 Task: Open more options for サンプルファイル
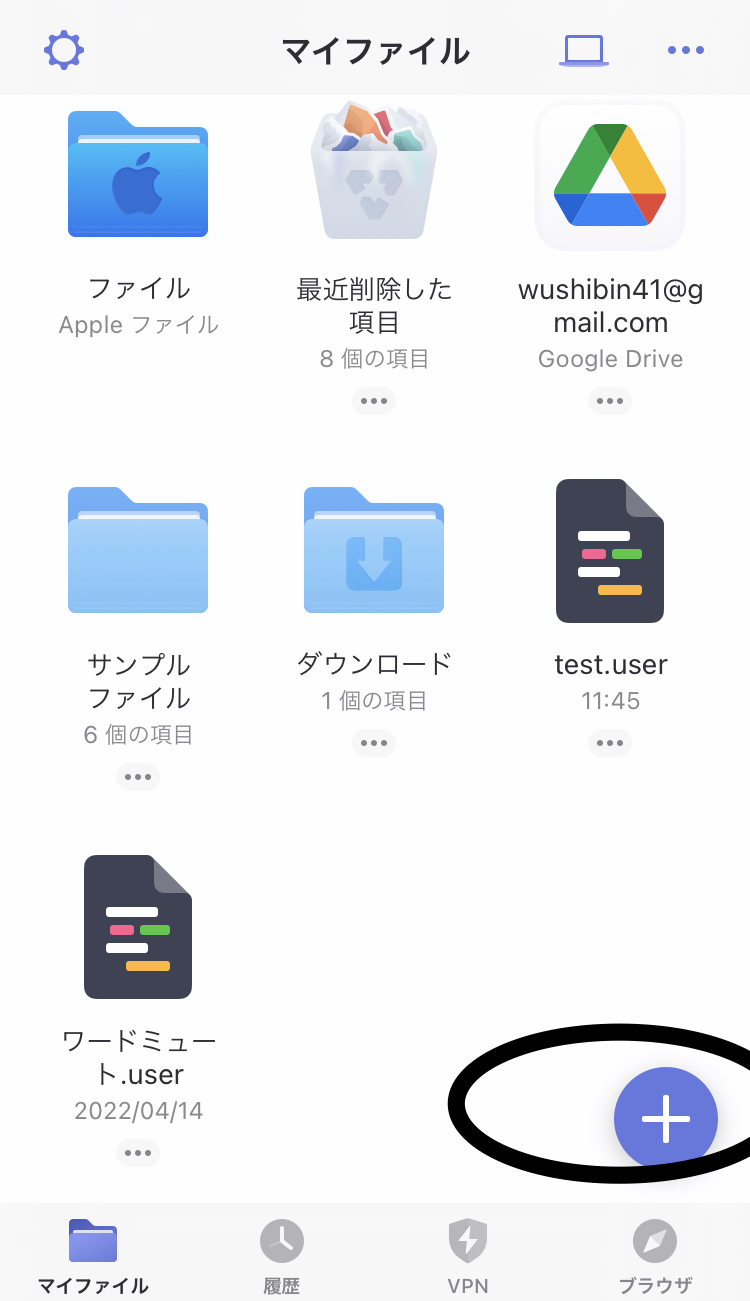pyautogui.click(x=138, y=777)
